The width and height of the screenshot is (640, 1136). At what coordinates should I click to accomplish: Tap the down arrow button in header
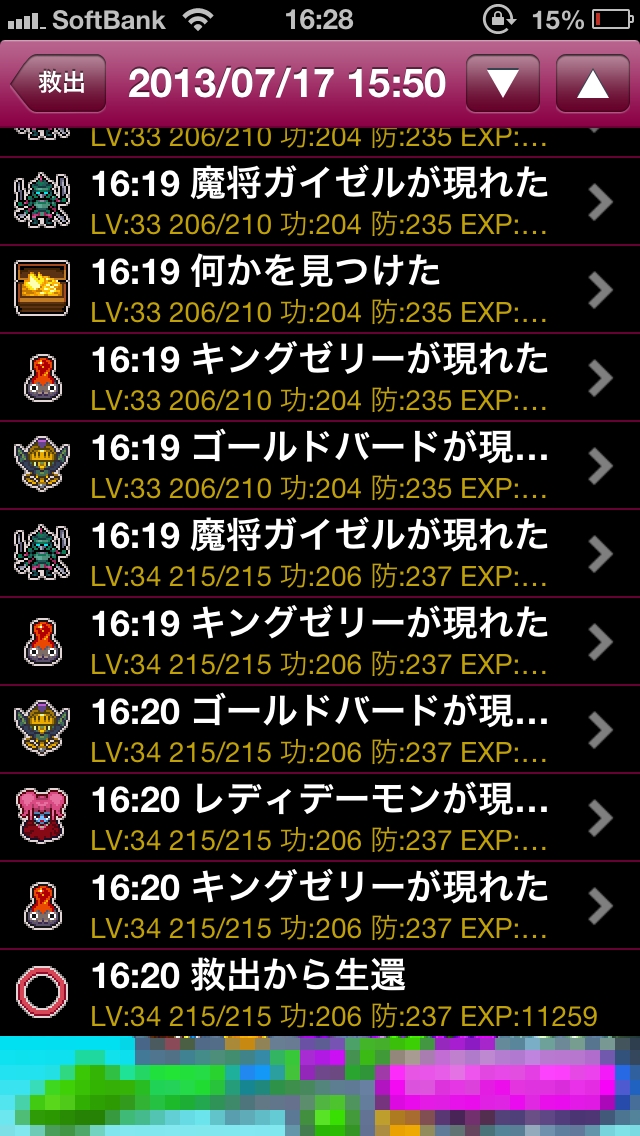(503, 84)
